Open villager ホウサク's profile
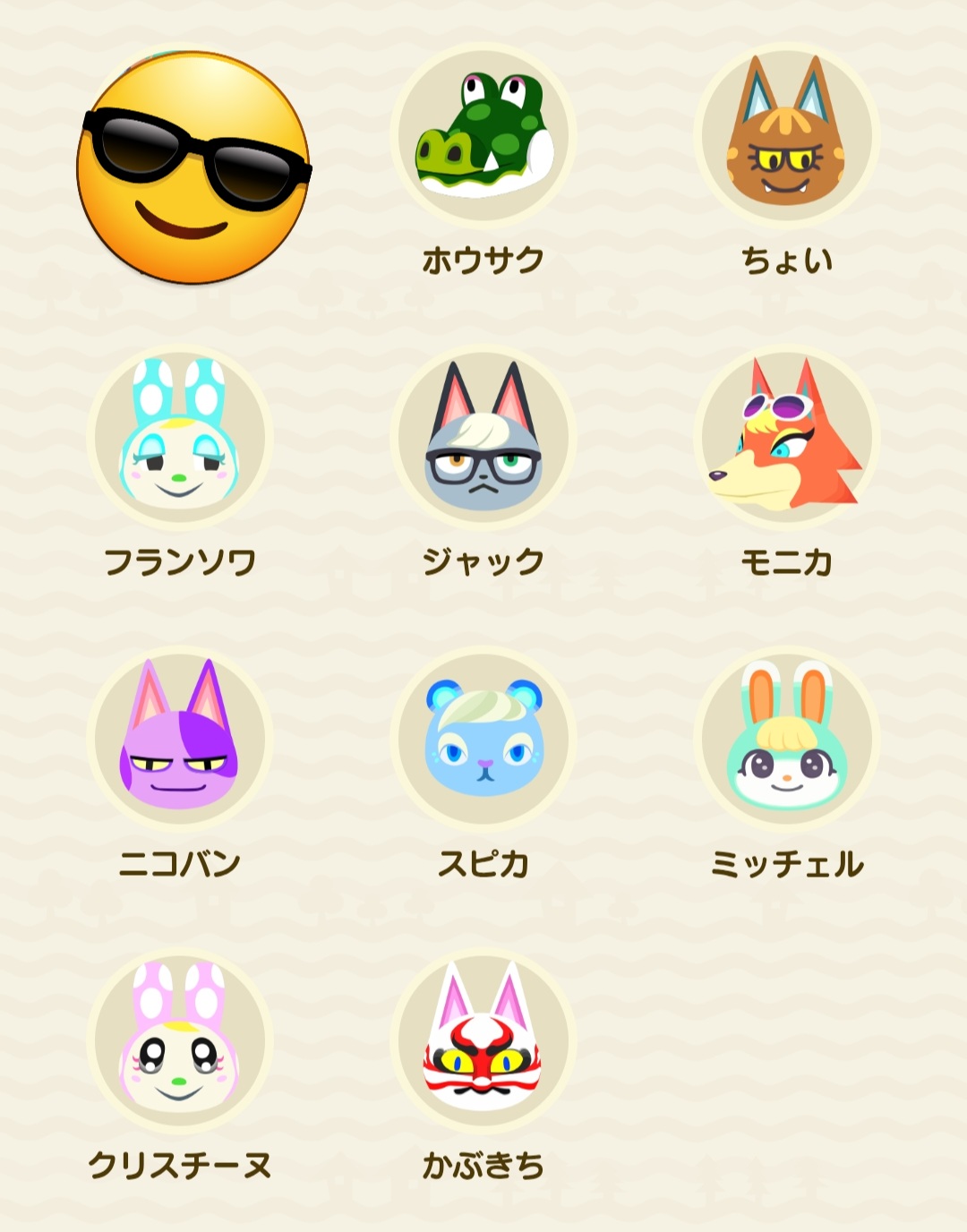 (x=483, y=136)
